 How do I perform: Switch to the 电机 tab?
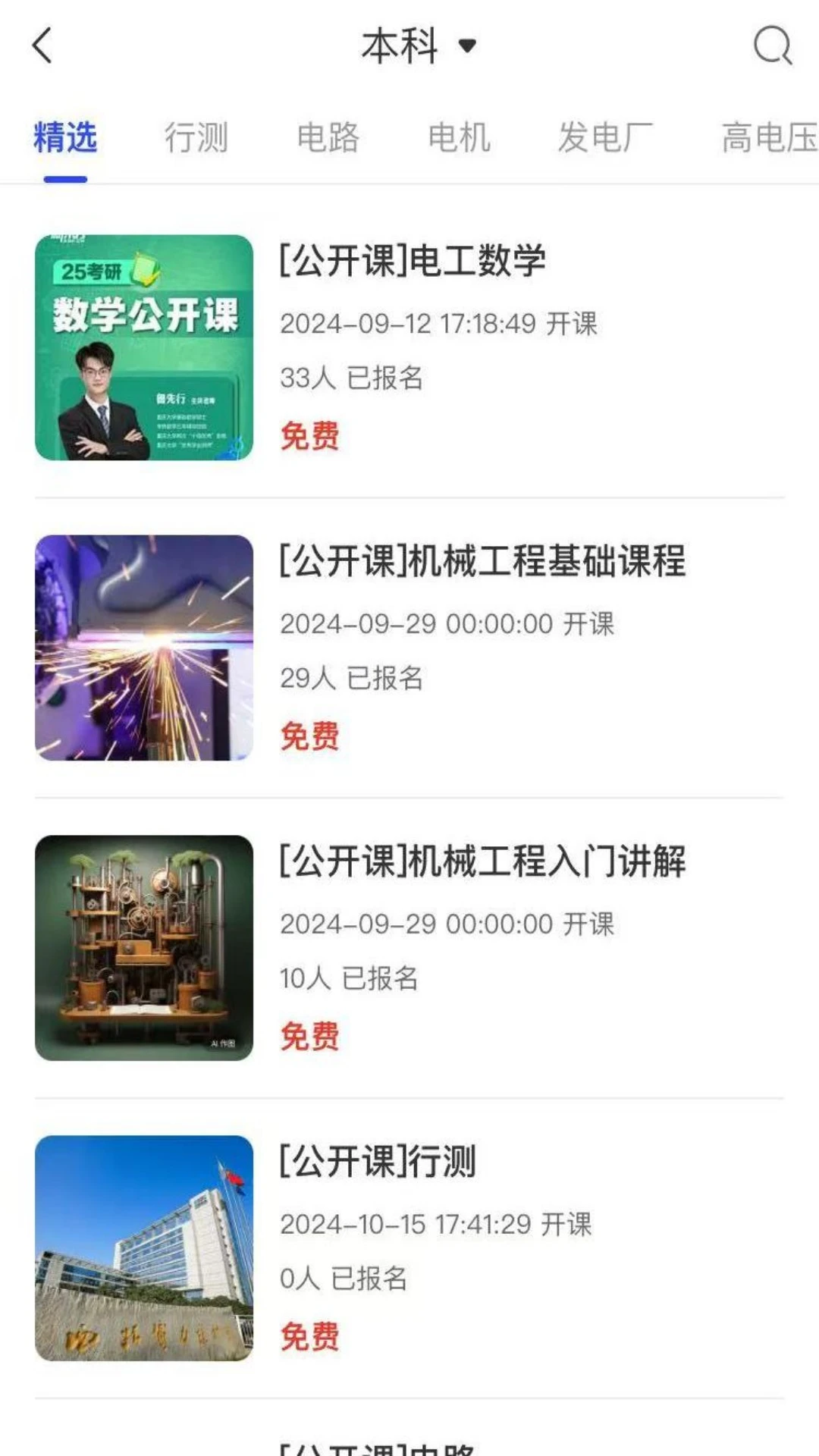(x=459, y=138)
